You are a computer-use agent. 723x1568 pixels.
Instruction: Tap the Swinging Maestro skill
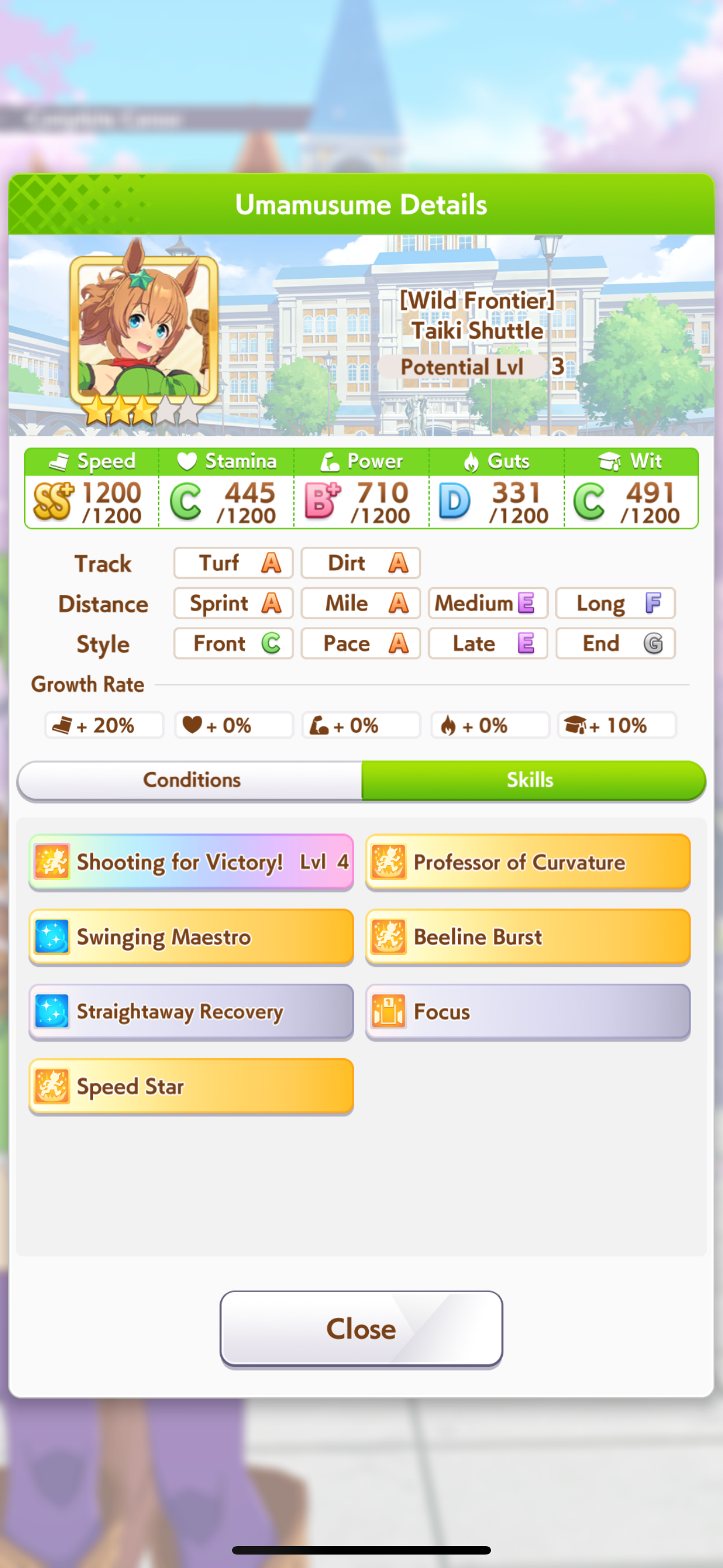(191, 936)
